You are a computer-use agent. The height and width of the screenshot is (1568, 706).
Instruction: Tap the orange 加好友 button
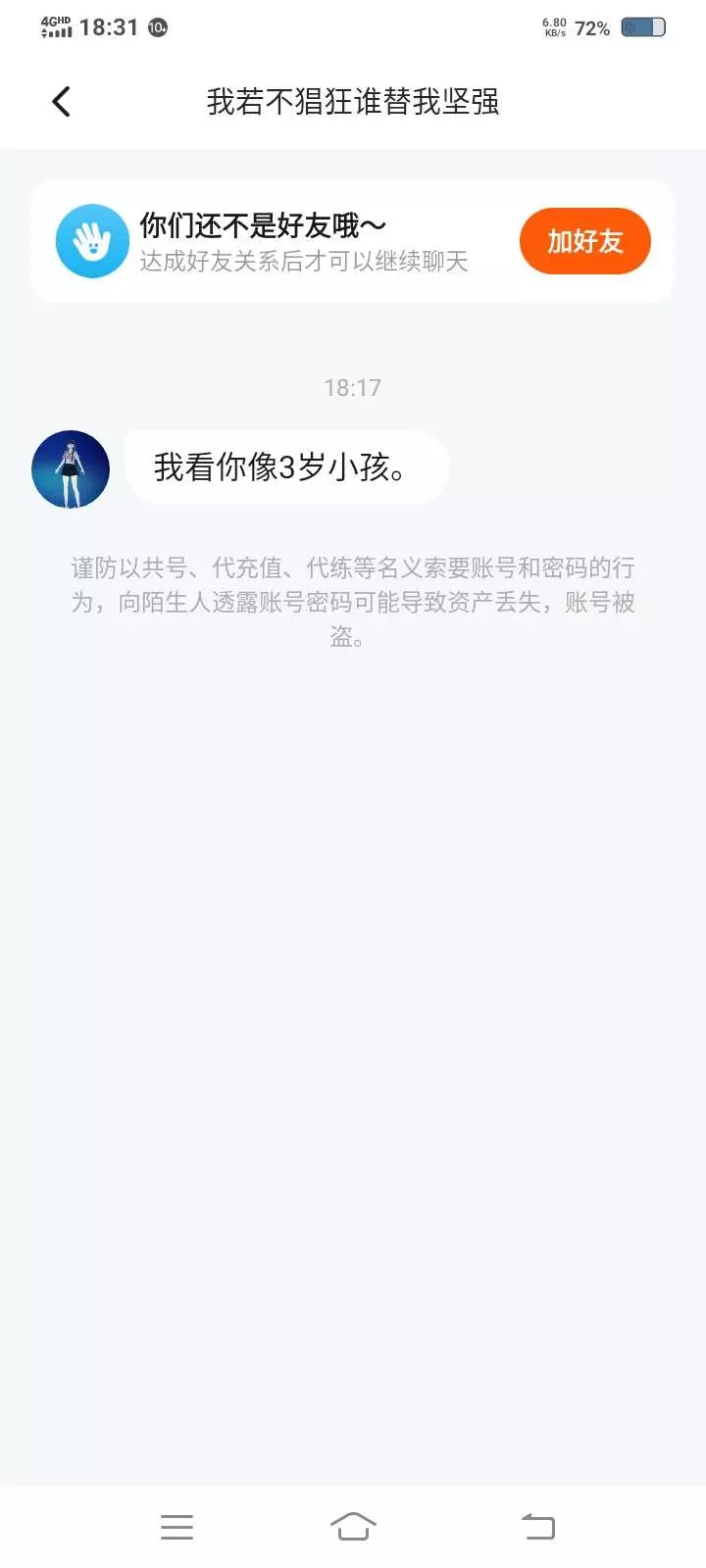click(x=584, y=241)
